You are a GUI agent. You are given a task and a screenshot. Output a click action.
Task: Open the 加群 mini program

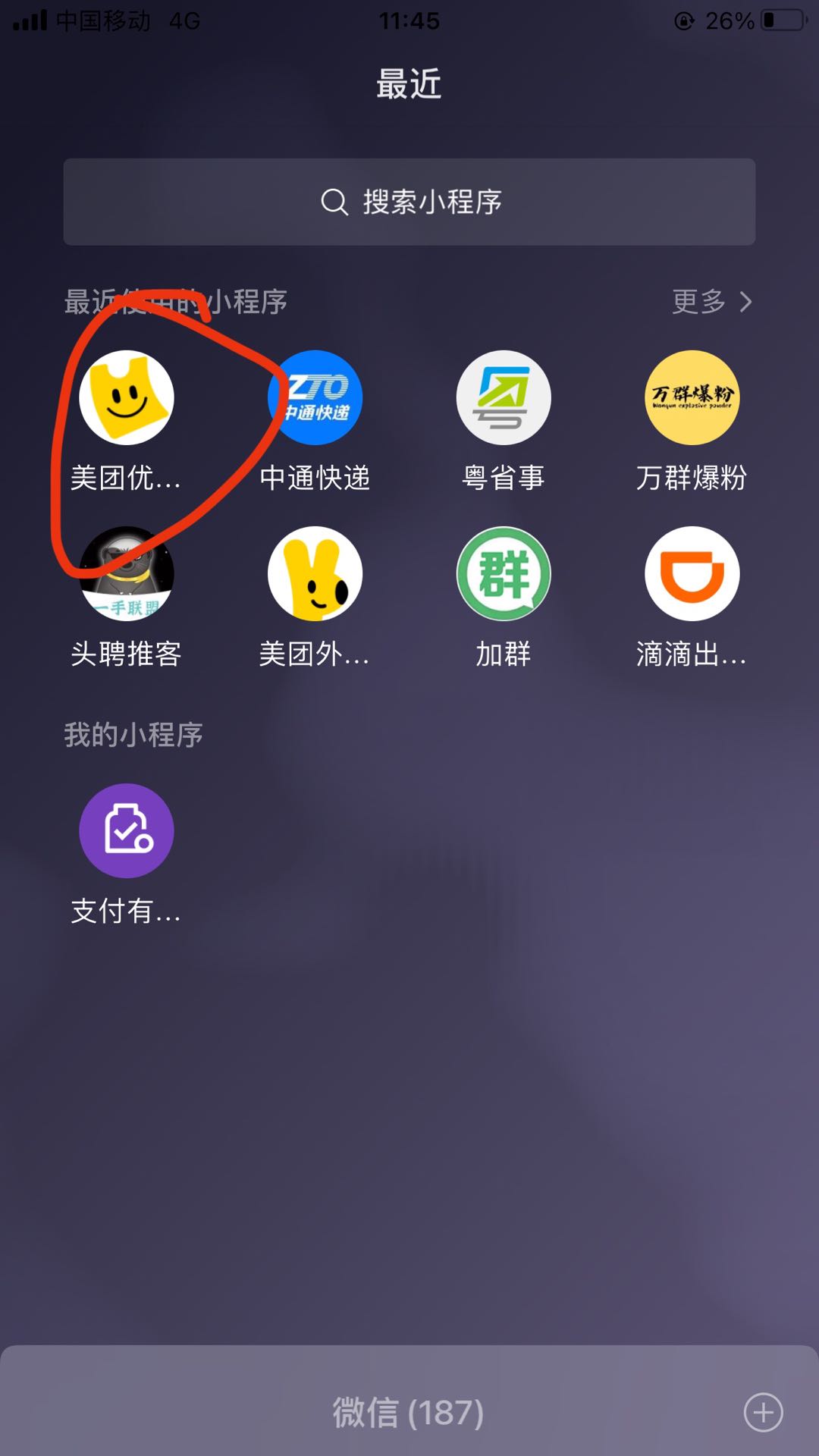tap(504, 574)
